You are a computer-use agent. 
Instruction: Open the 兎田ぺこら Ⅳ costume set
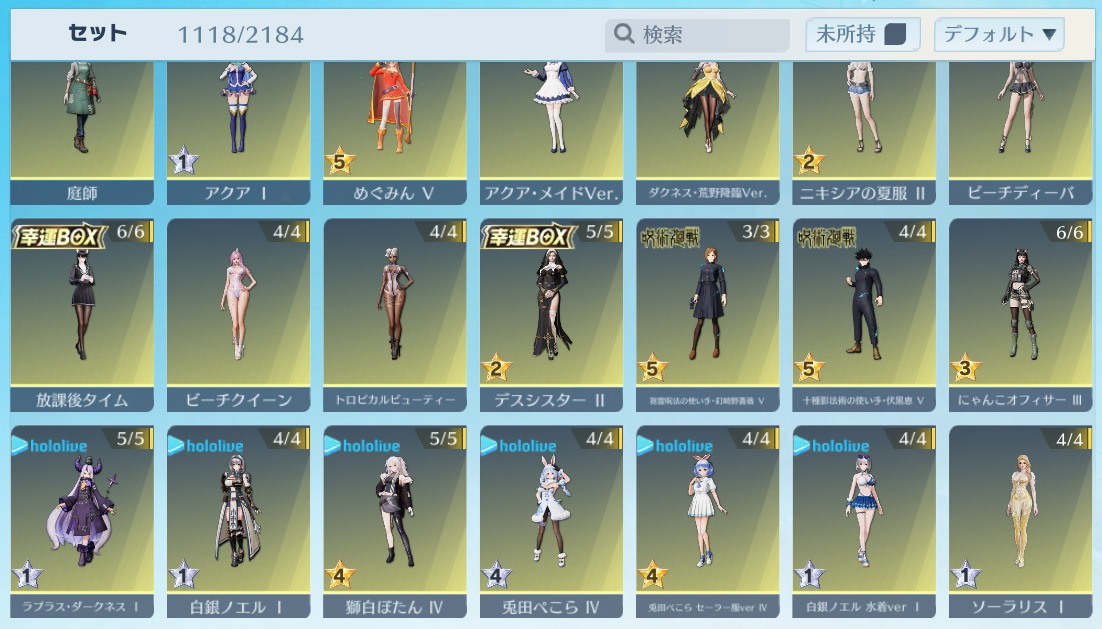(551, 520)
